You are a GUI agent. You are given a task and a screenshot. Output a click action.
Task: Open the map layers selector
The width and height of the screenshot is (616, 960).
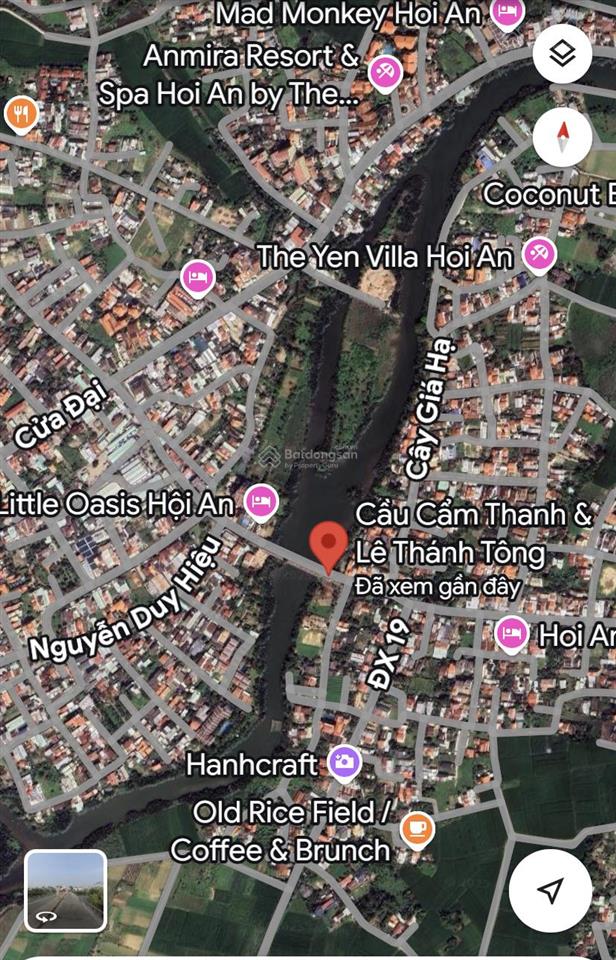pos(562,53)
